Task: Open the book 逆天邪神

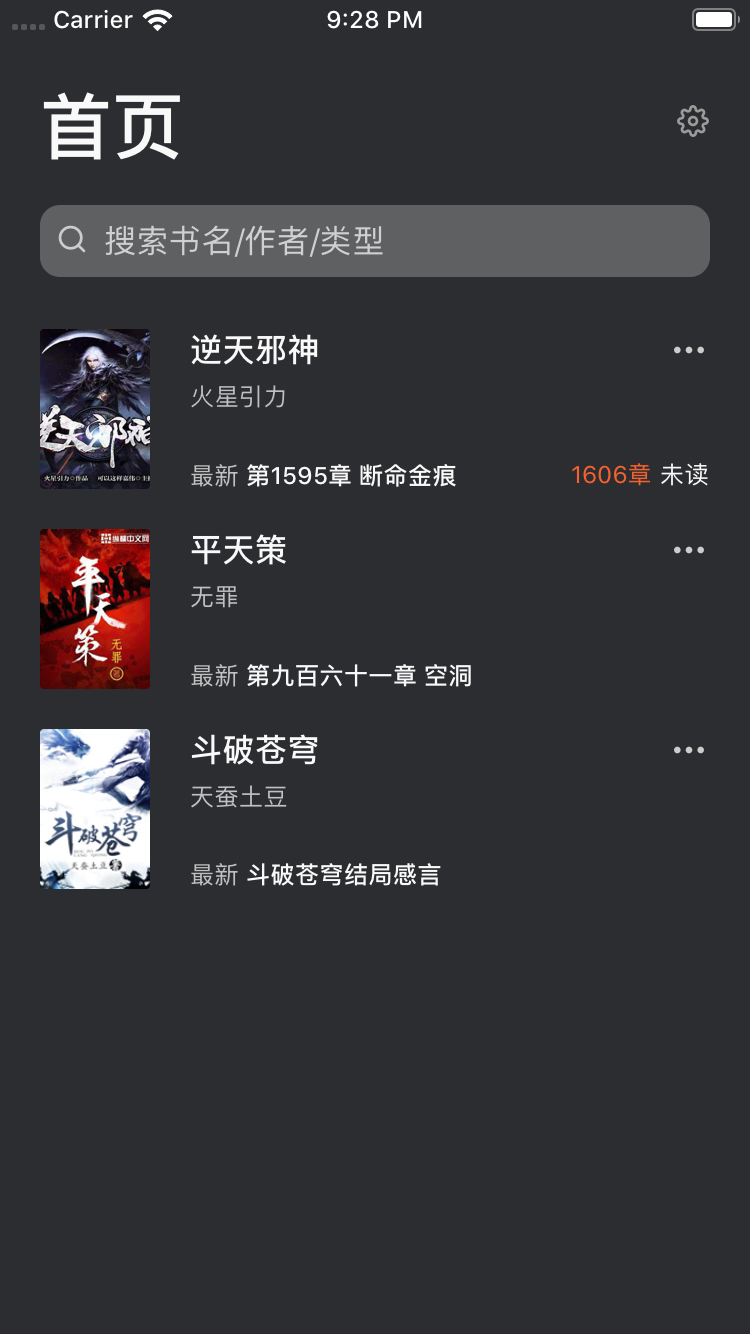Action: [255, 351]
